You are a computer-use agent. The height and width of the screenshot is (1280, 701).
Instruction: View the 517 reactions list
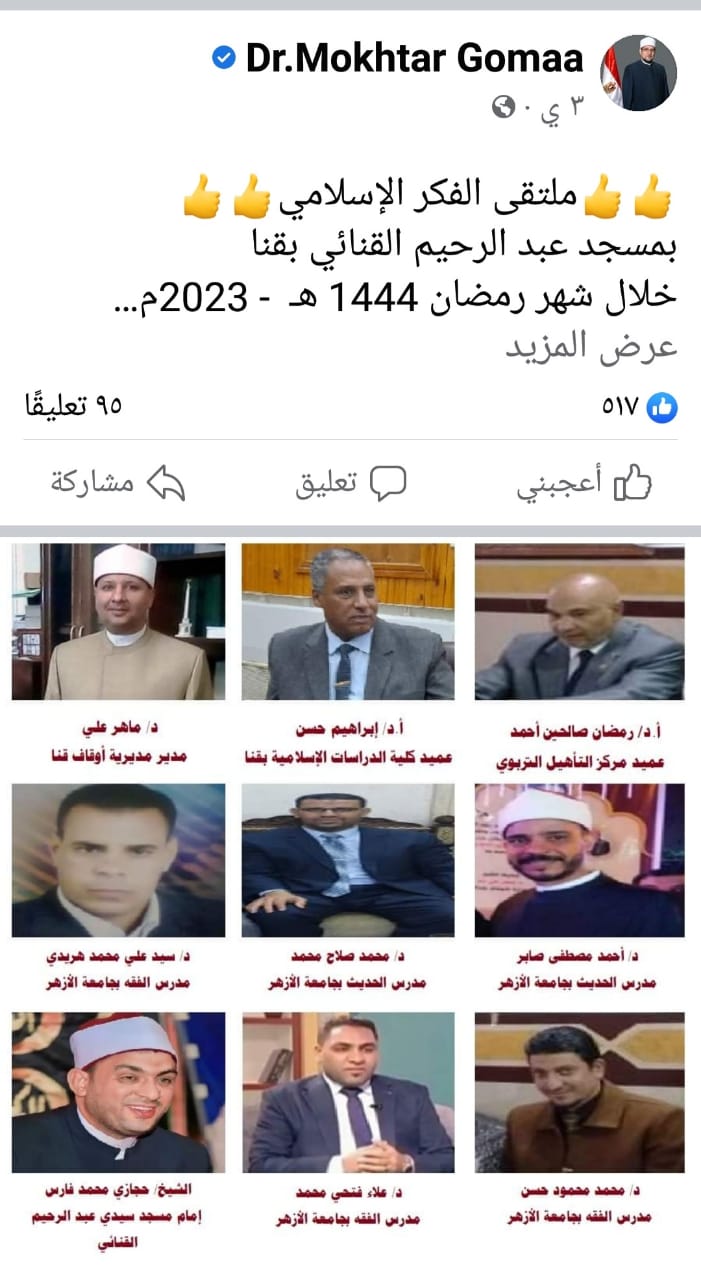(640, 407)
